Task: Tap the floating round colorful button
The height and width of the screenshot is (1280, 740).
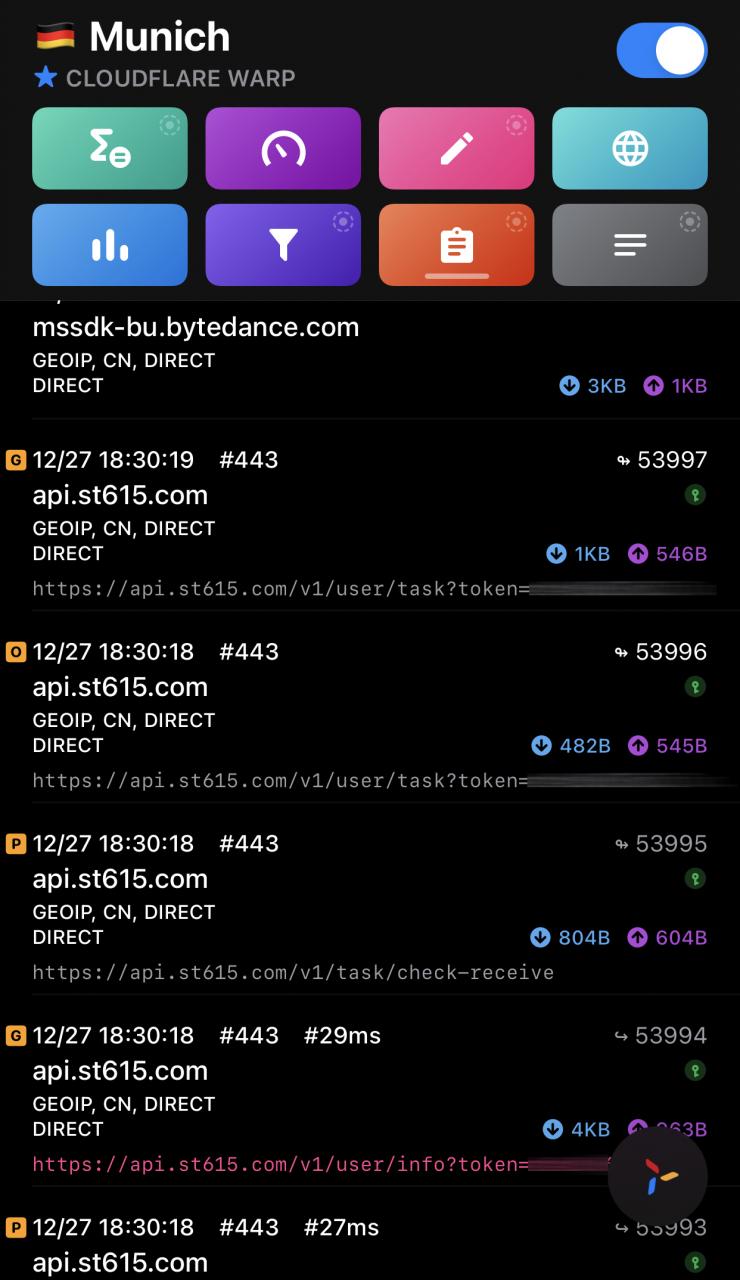Action: click(x=657, y=1177)
